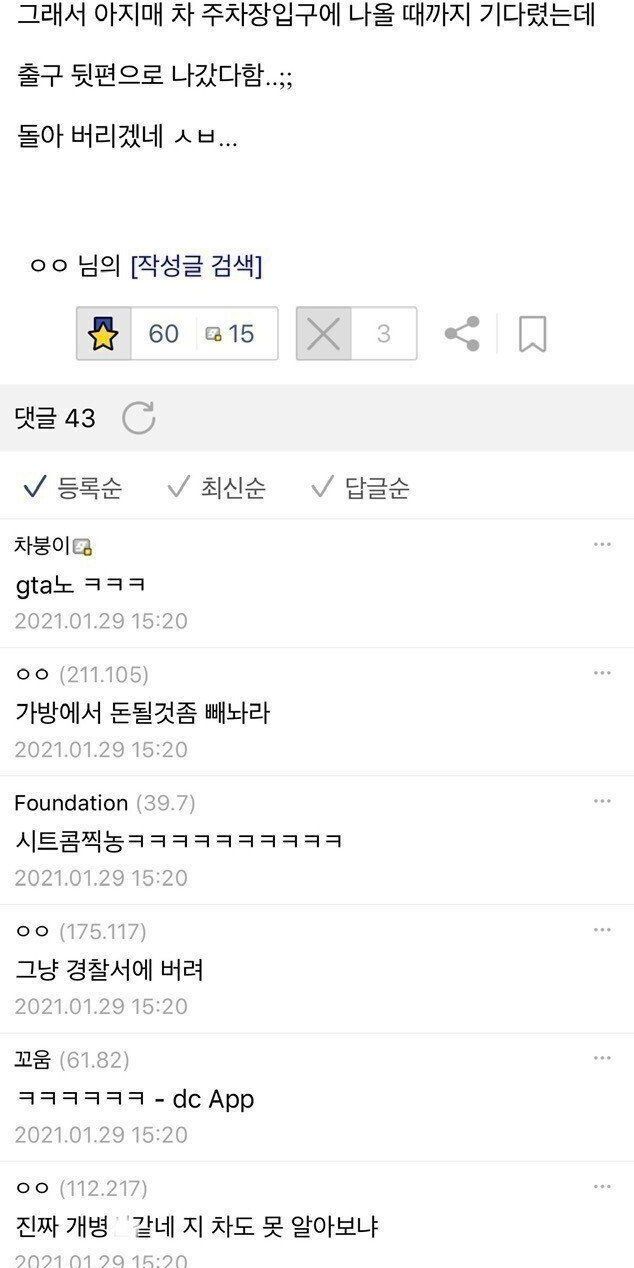Open more options for 차붕이's comment

coord(602,545)
